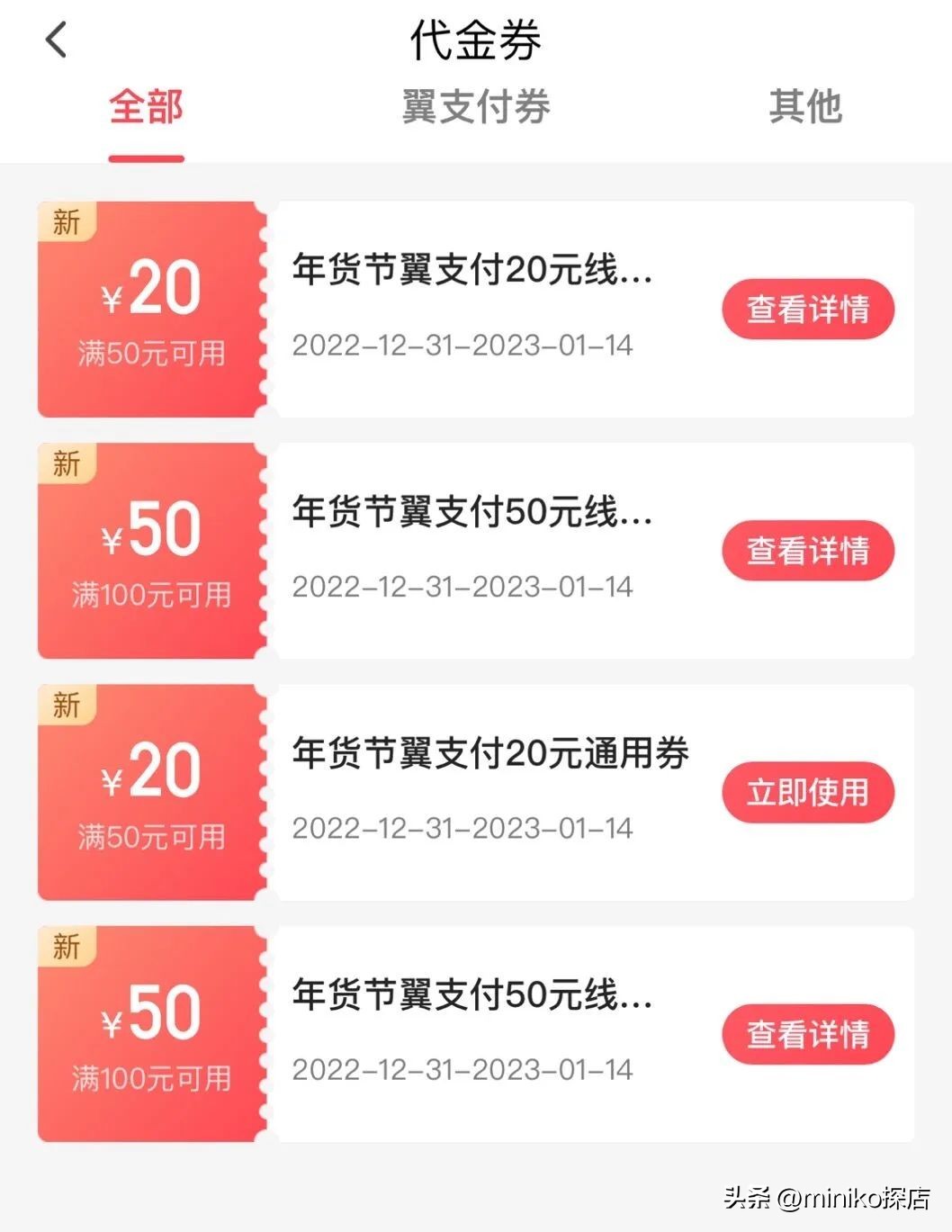Tap the back arrow to leave 代金券 page

tap(56, 40)
